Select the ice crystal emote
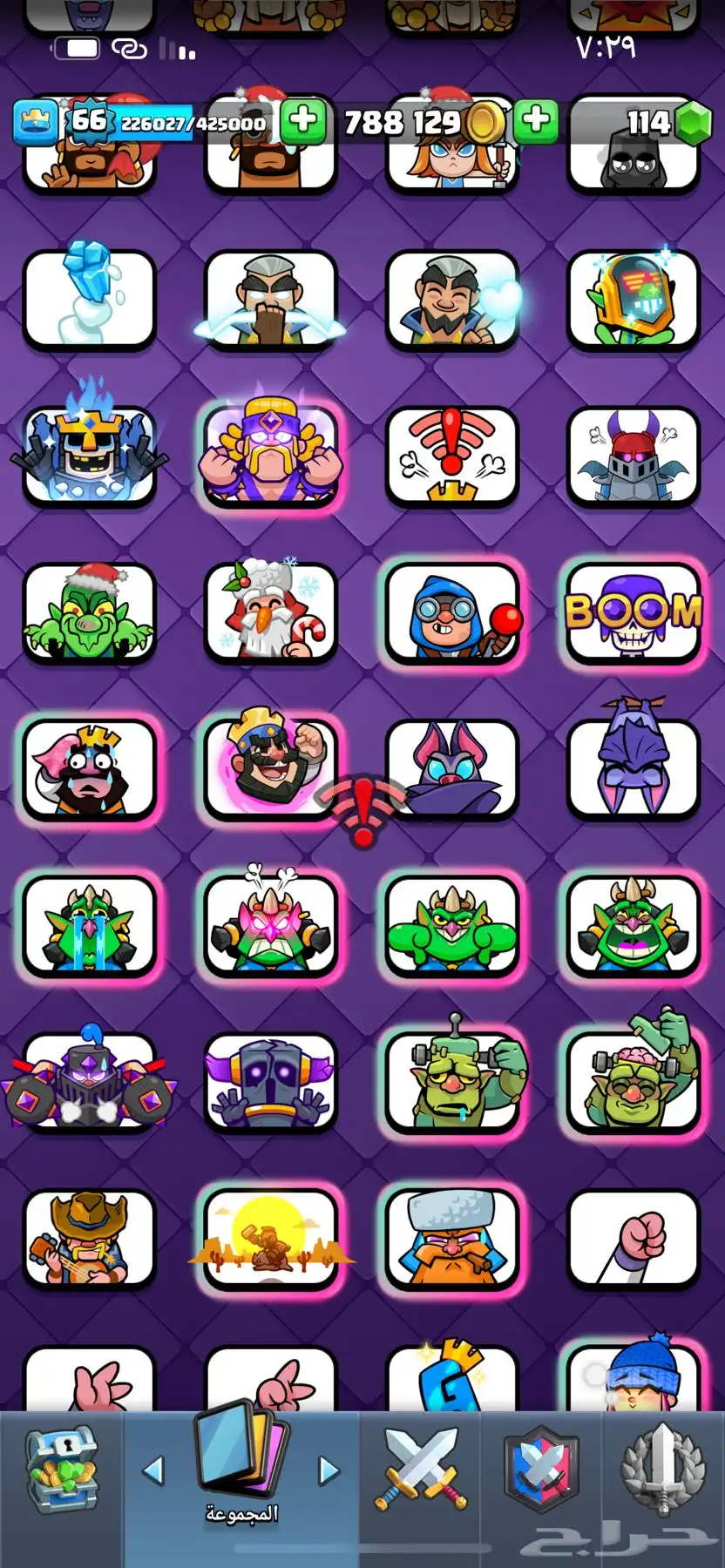The image size is (725, 1568). click(89, 298)
